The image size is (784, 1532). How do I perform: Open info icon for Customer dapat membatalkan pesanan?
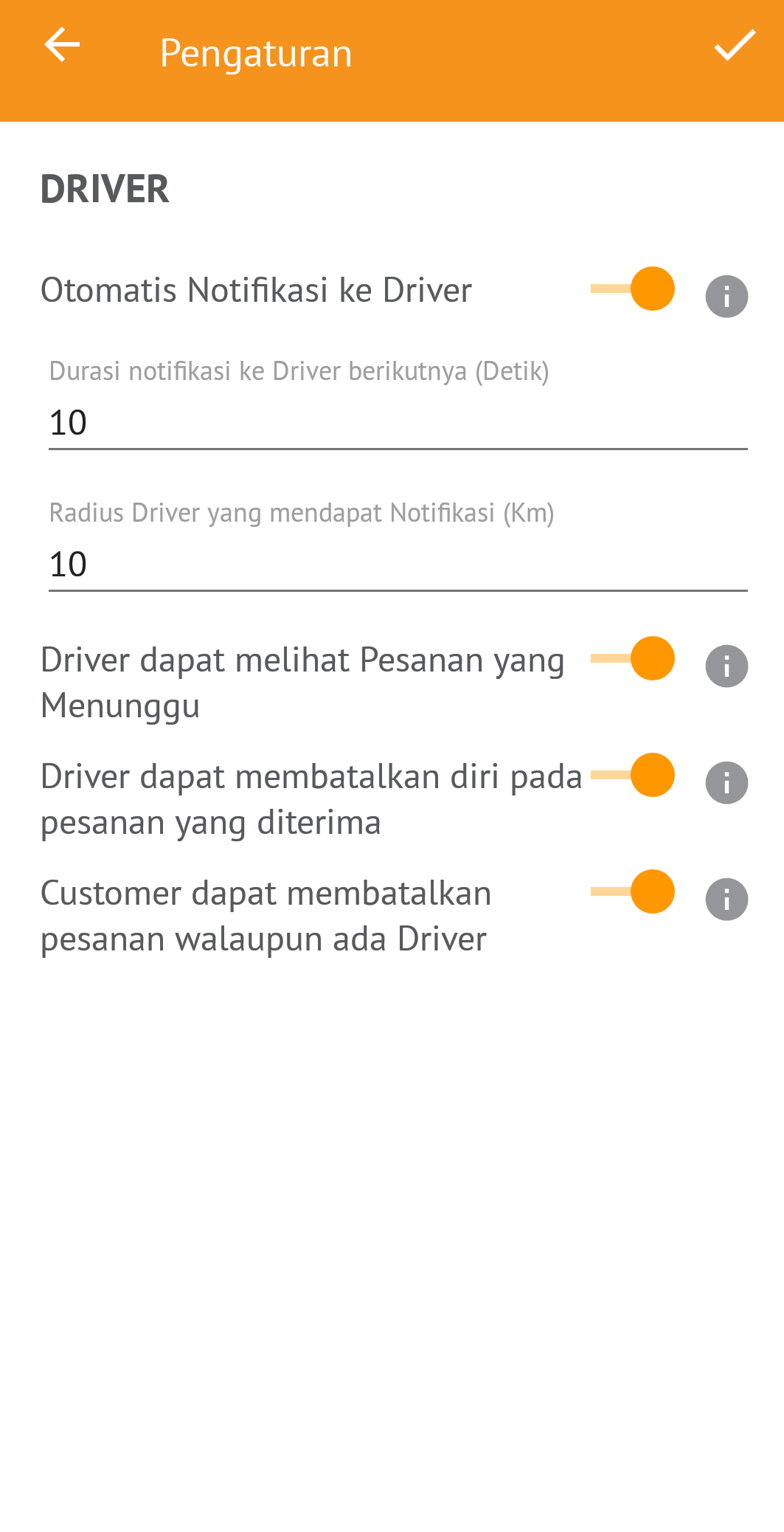click(x=726, y=900)
